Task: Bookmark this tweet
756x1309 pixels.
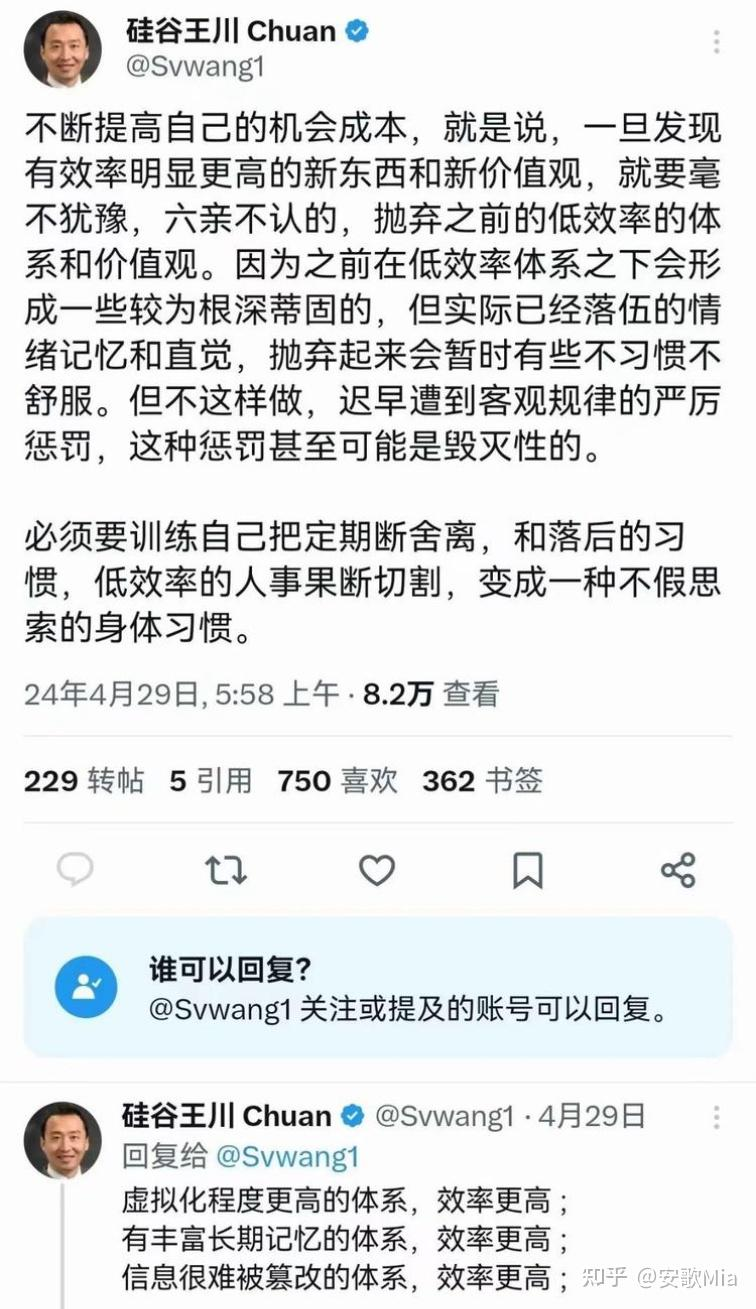Action: click(527, 871)
